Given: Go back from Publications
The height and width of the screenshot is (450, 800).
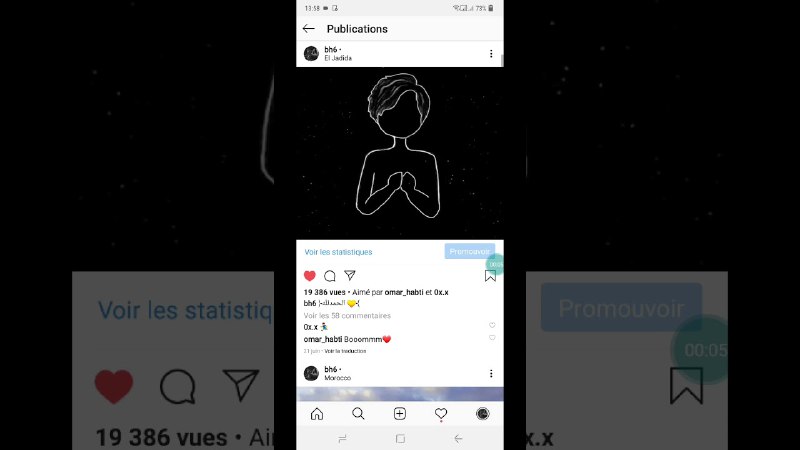Looking at the screenshot, I should coord(308,29).
